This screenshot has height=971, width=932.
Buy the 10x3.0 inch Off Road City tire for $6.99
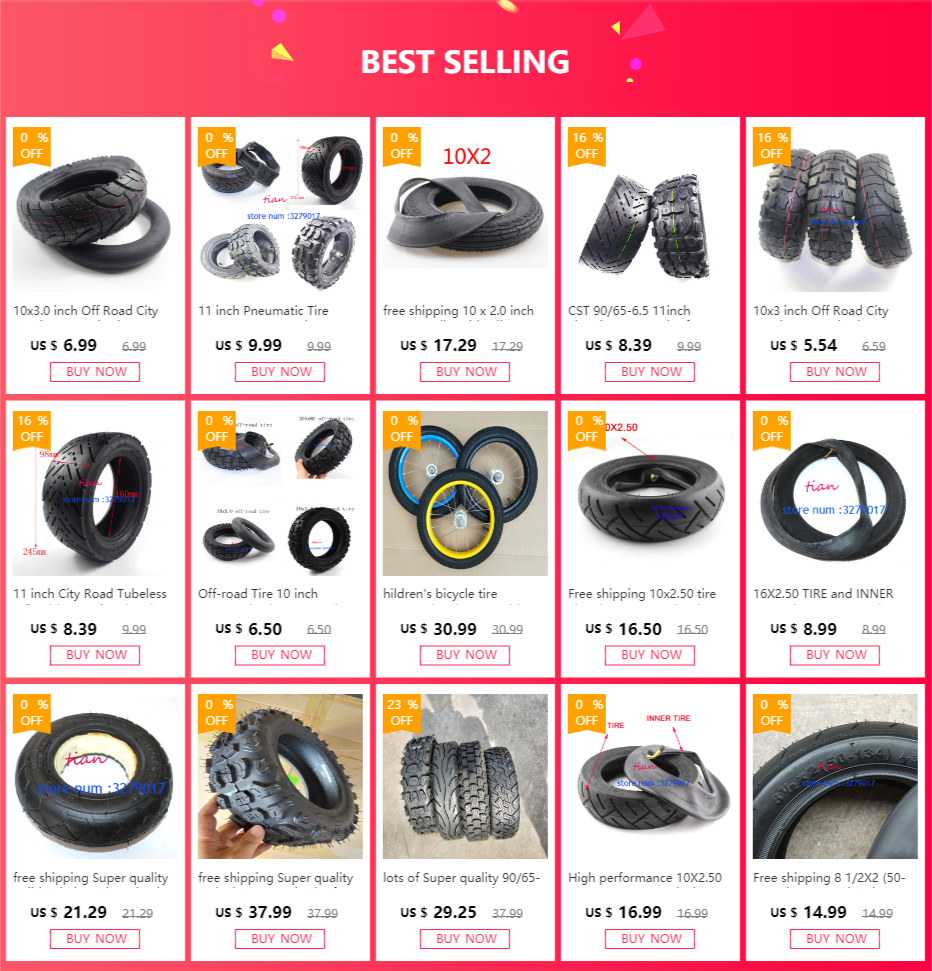point(95,372)
